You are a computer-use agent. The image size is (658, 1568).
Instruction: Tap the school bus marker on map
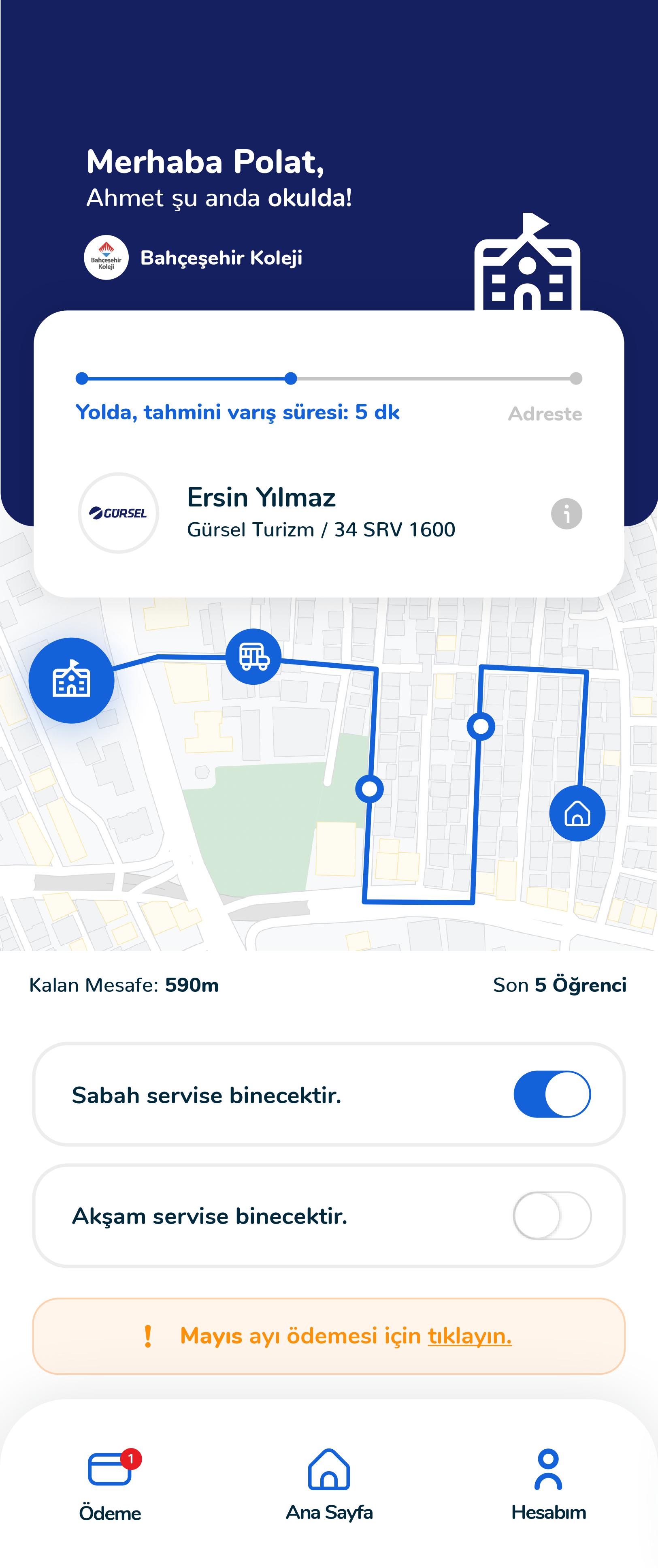pos(253,656)
